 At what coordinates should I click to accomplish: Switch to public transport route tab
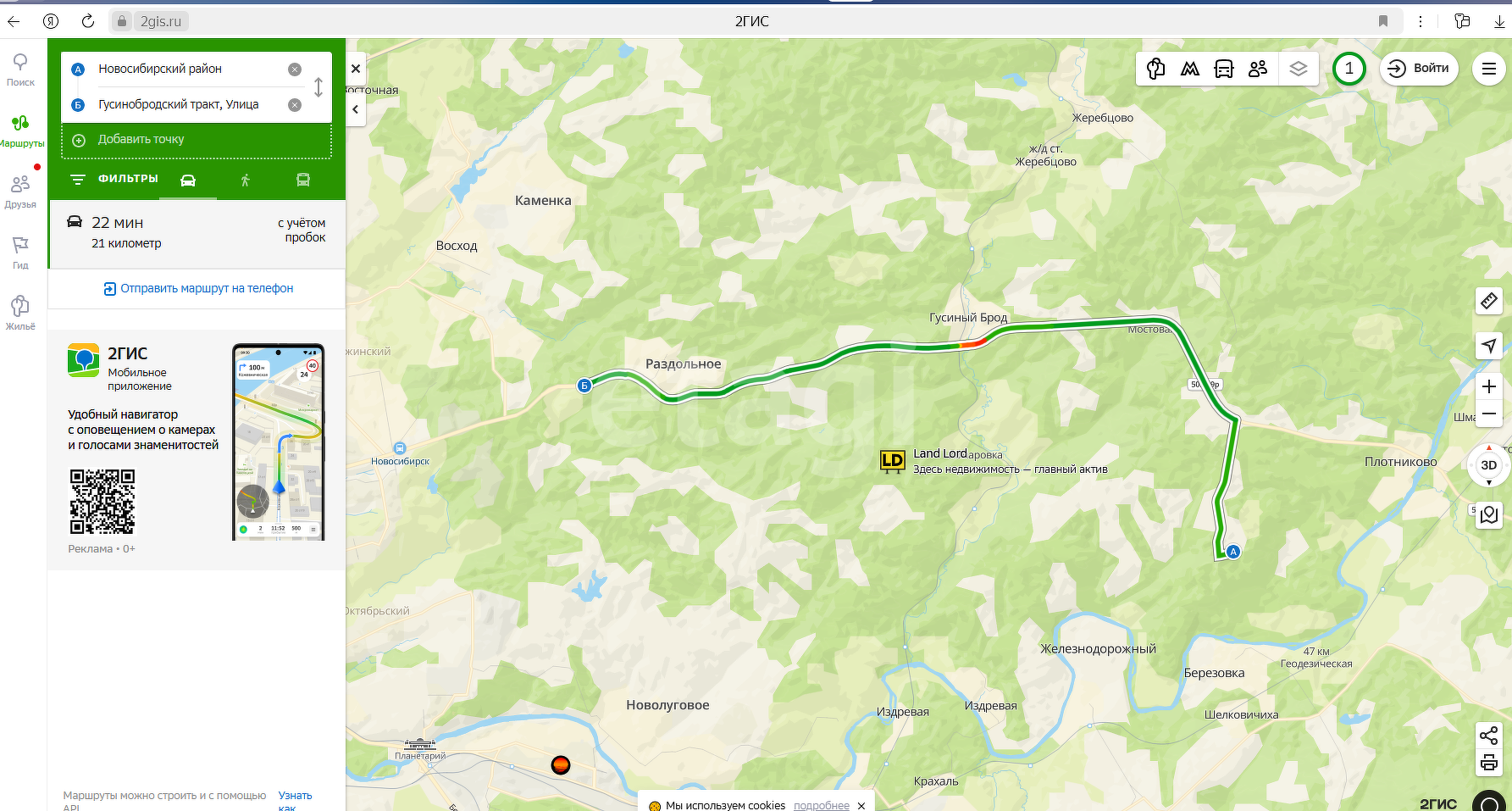pyautogui.click(x=303, y=180)
